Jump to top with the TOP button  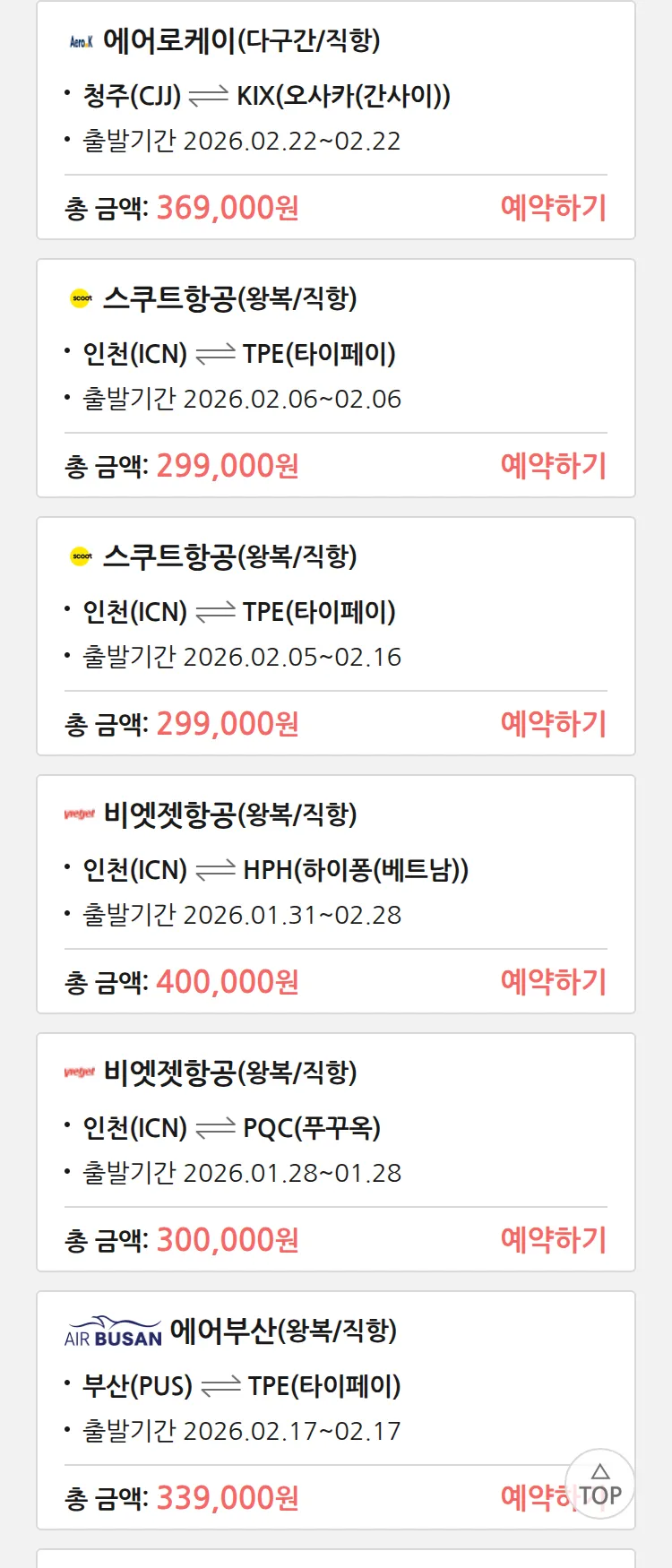pyautogui.click(x=600, y=1485)
